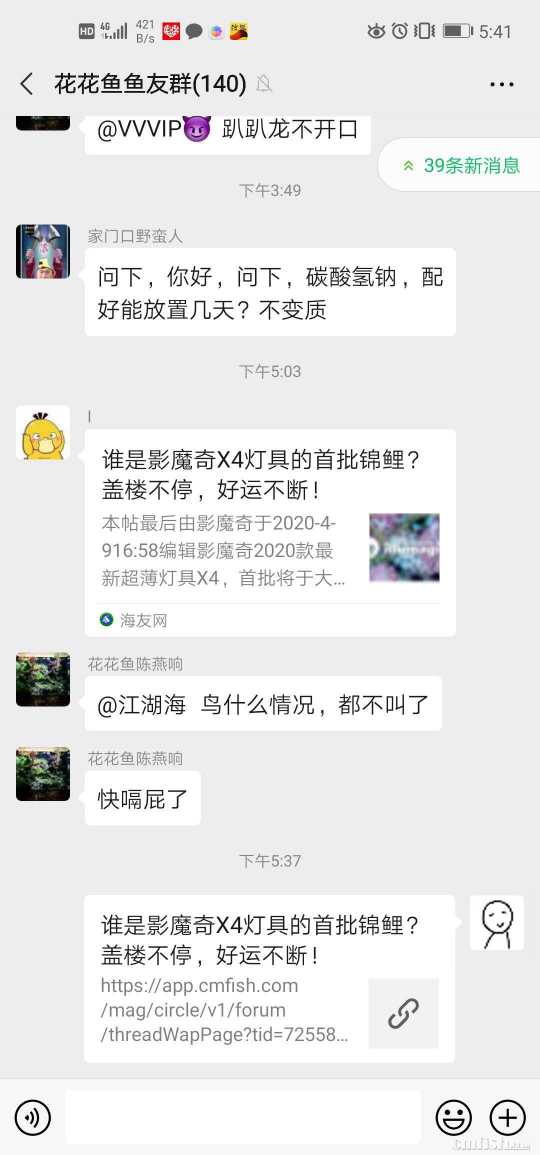Open the plus attachments menu

click(x=508, y=1117)
